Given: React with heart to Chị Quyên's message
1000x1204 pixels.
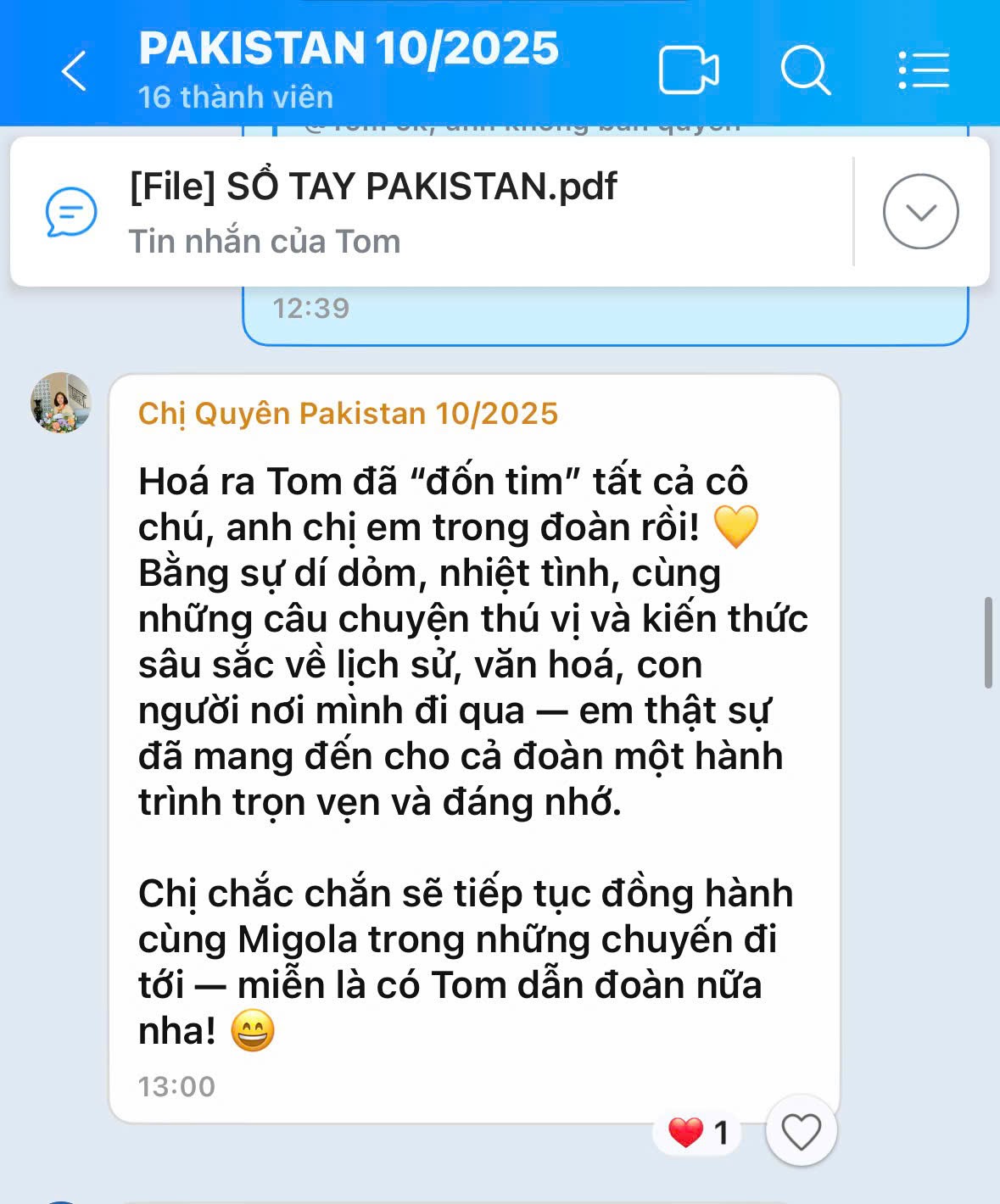Looking at the screenshot, I should click(801, 1132).
